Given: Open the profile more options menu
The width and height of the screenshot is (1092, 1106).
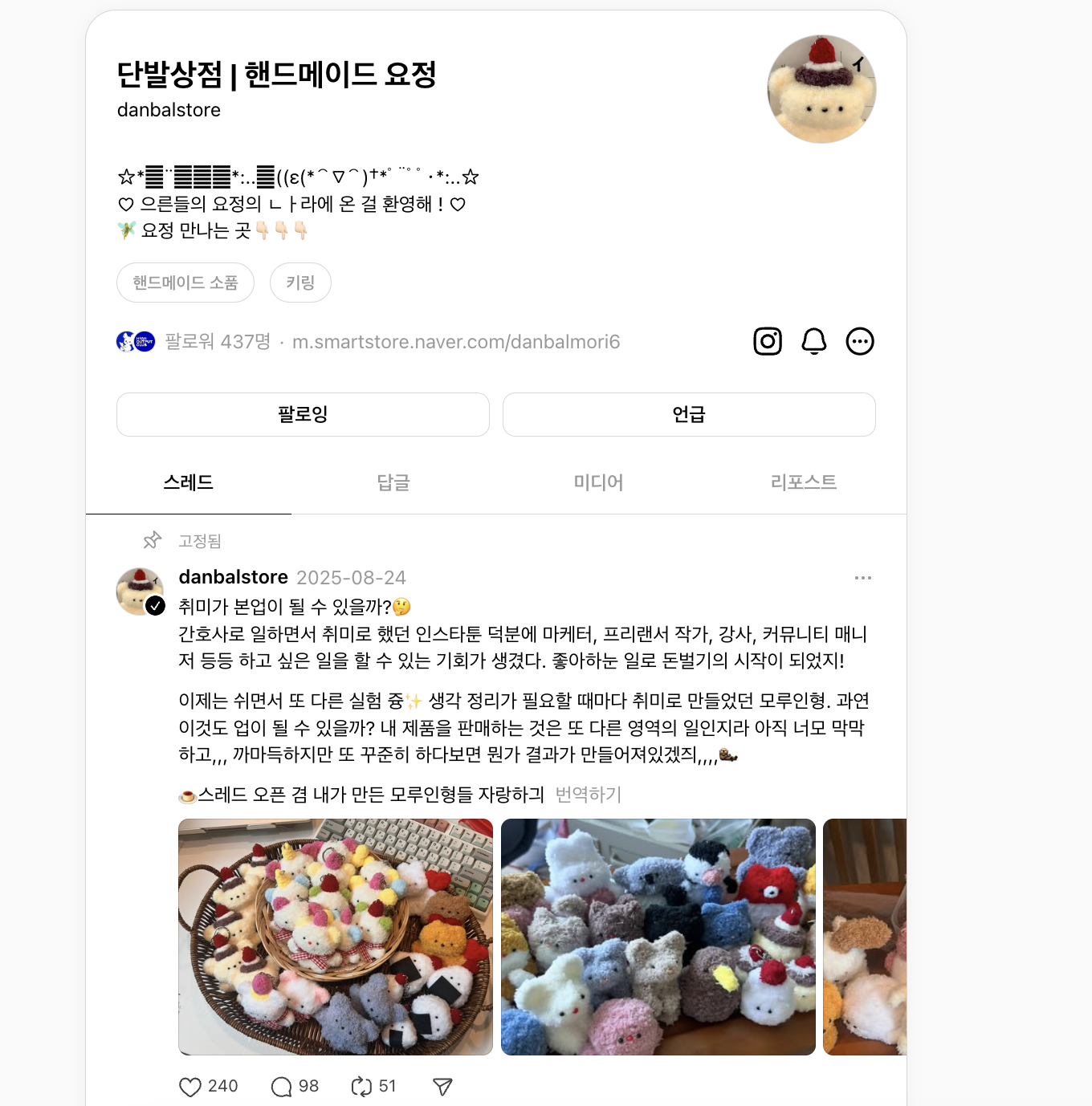Looking at the screenshot, I should (x=860, y=341).
